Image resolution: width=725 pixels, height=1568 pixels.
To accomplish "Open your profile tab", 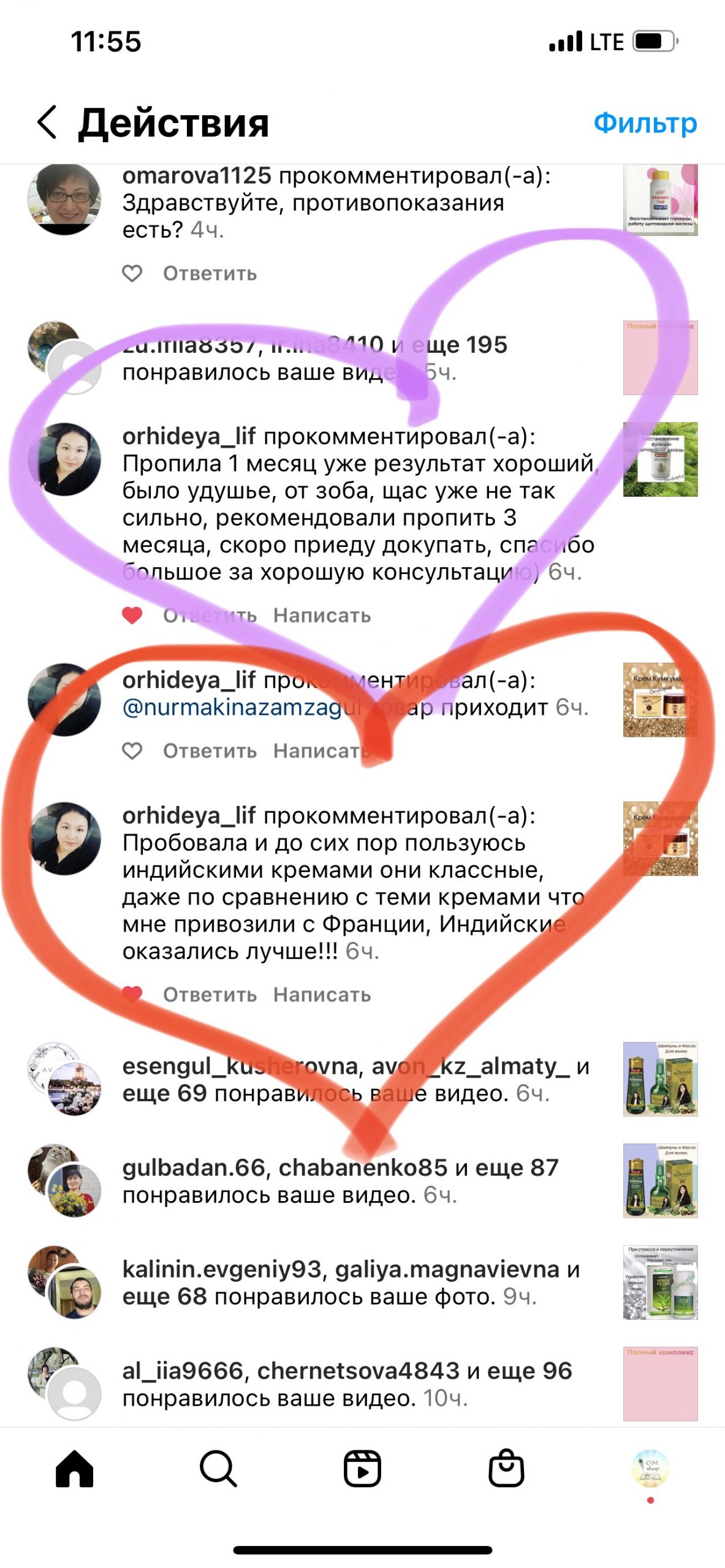I will 650,1469.
